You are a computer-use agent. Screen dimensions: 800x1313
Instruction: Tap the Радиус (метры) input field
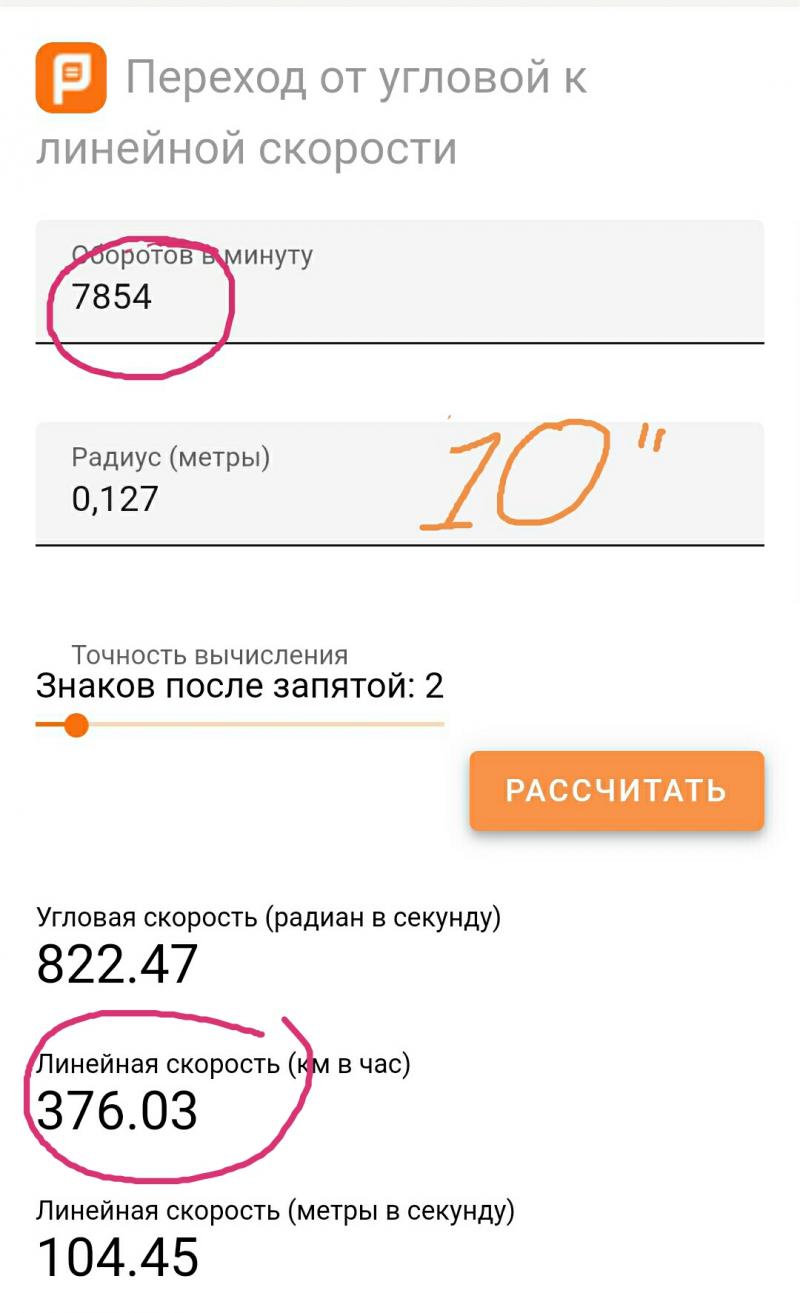coord(400,484)
